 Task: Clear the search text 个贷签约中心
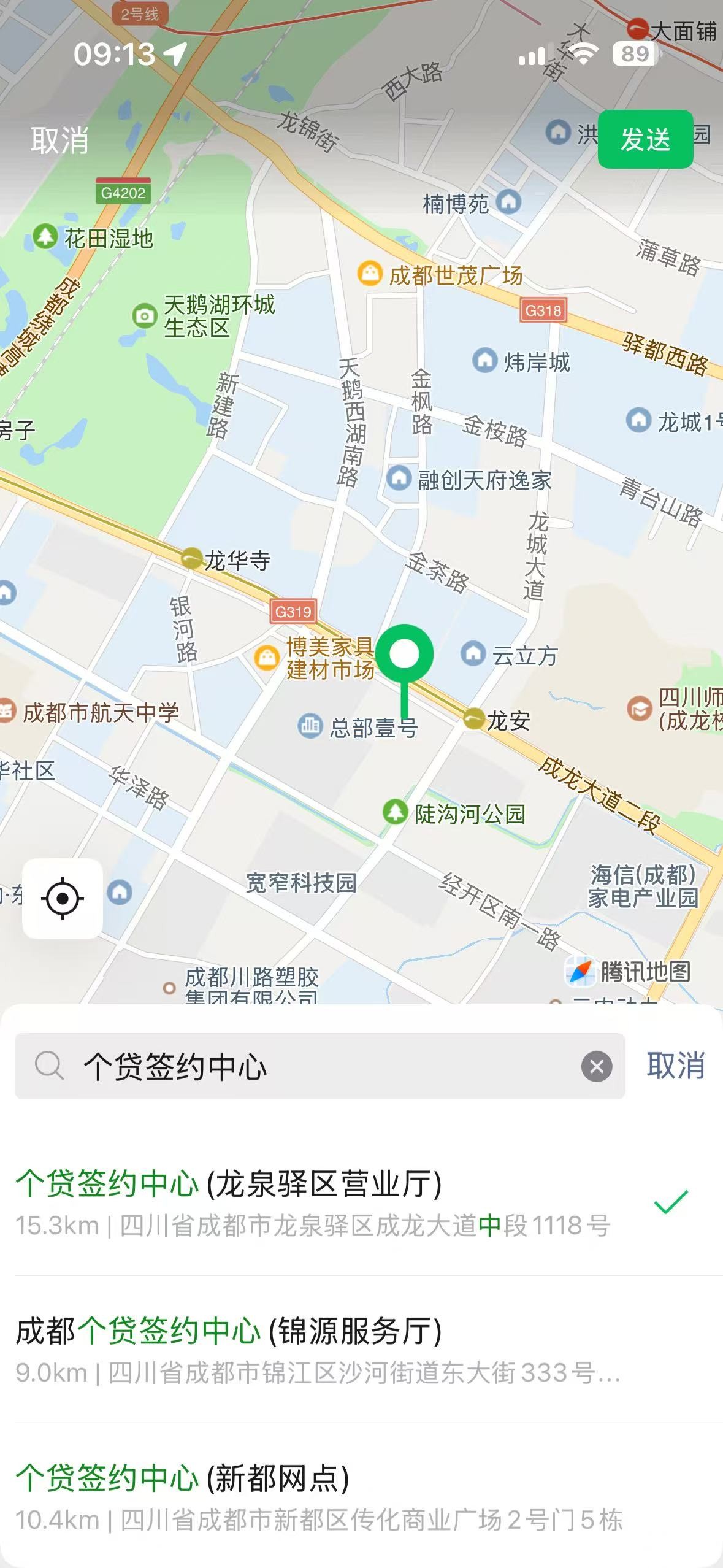click(596, 1066)
